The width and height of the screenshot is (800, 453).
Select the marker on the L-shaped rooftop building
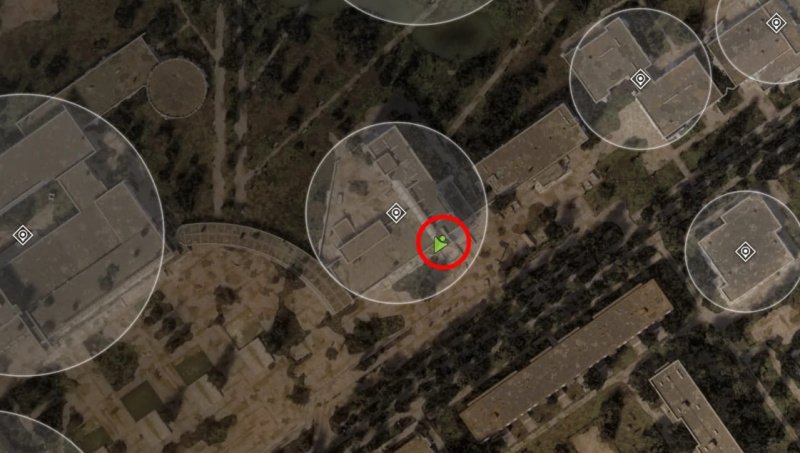click(640, 78)
